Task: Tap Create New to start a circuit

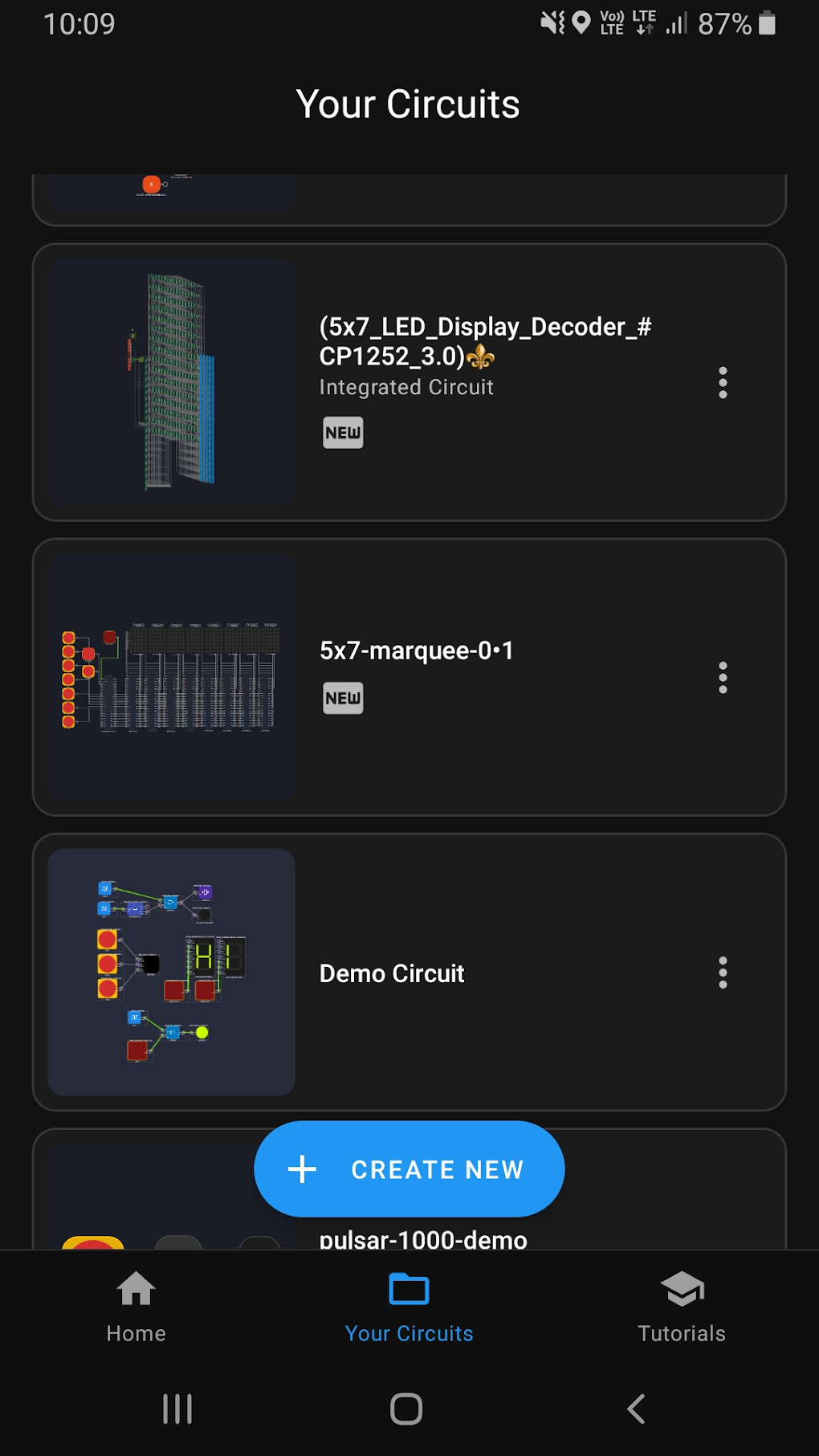Action: (x=409, y=1168)
